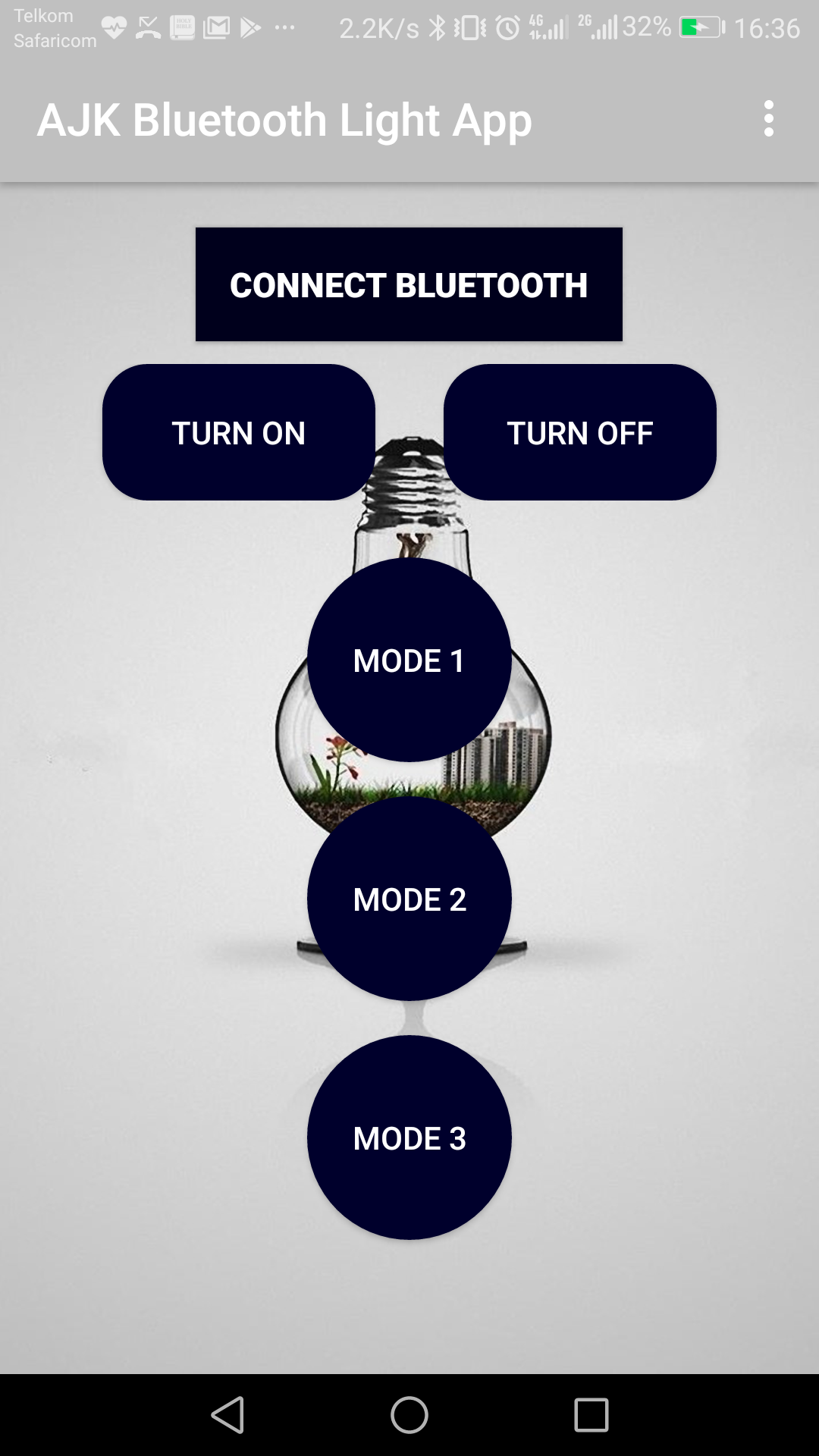Image resolution: width=819 pixels, height=1456 pixels.
Task: Tap the Connect Bluetooth button
Action: pyautogui.click(x=409, y=284)
